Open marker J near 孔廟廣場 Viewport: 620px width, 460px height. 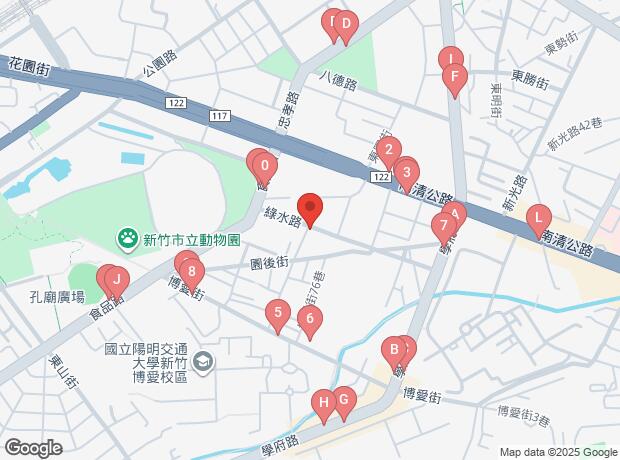point(116,281)
